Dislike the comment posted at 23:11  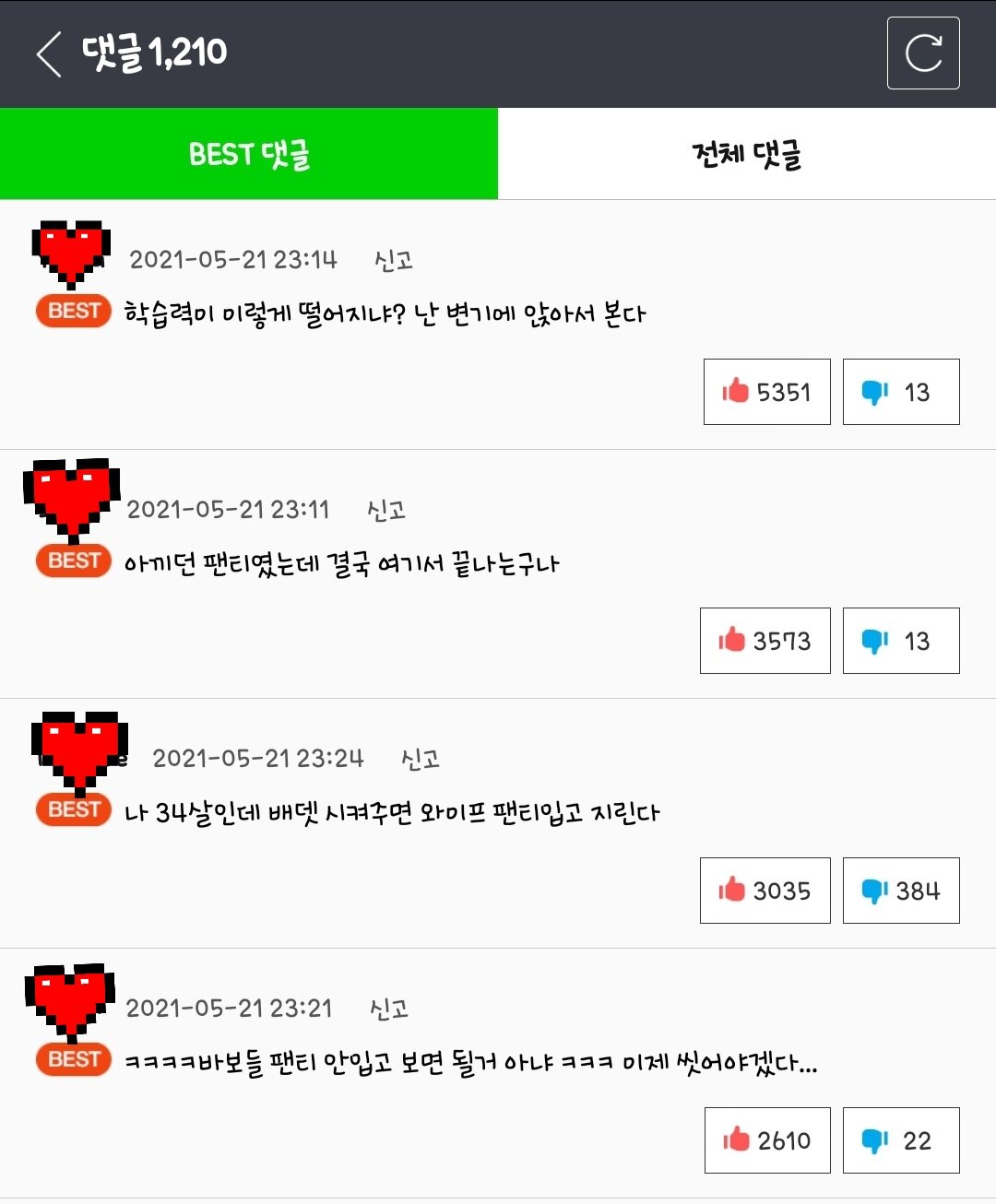point(900,641)
